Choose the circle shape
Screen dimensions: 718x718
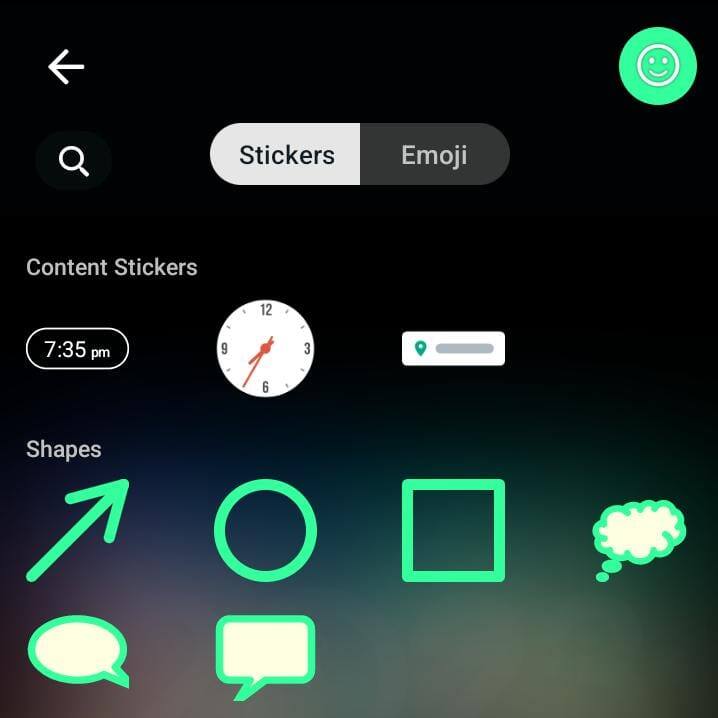265,530
